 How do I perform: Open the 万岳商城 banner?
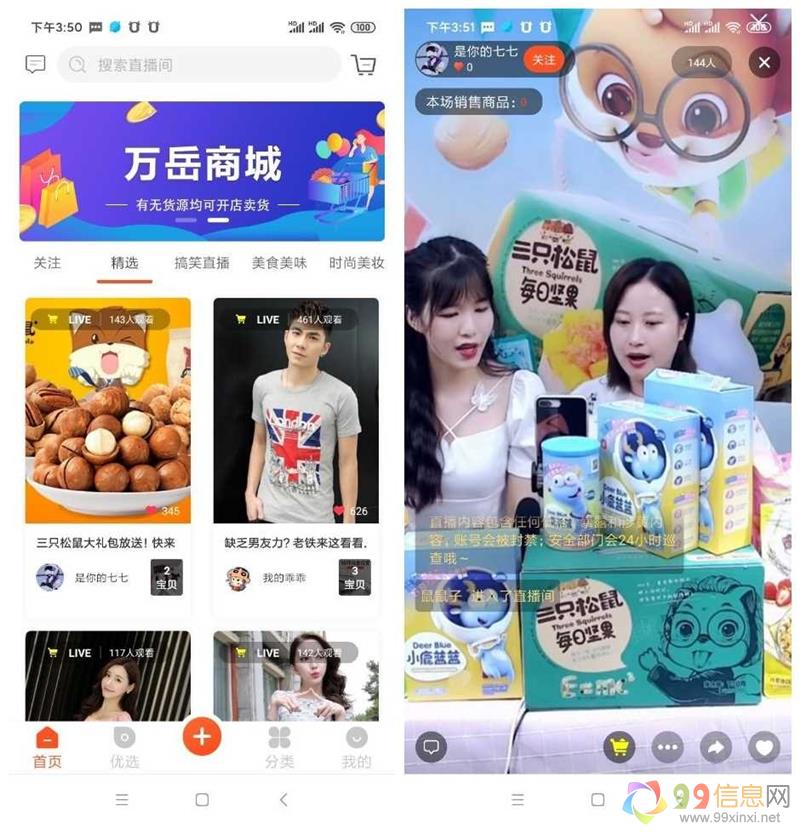click(202, 171)
